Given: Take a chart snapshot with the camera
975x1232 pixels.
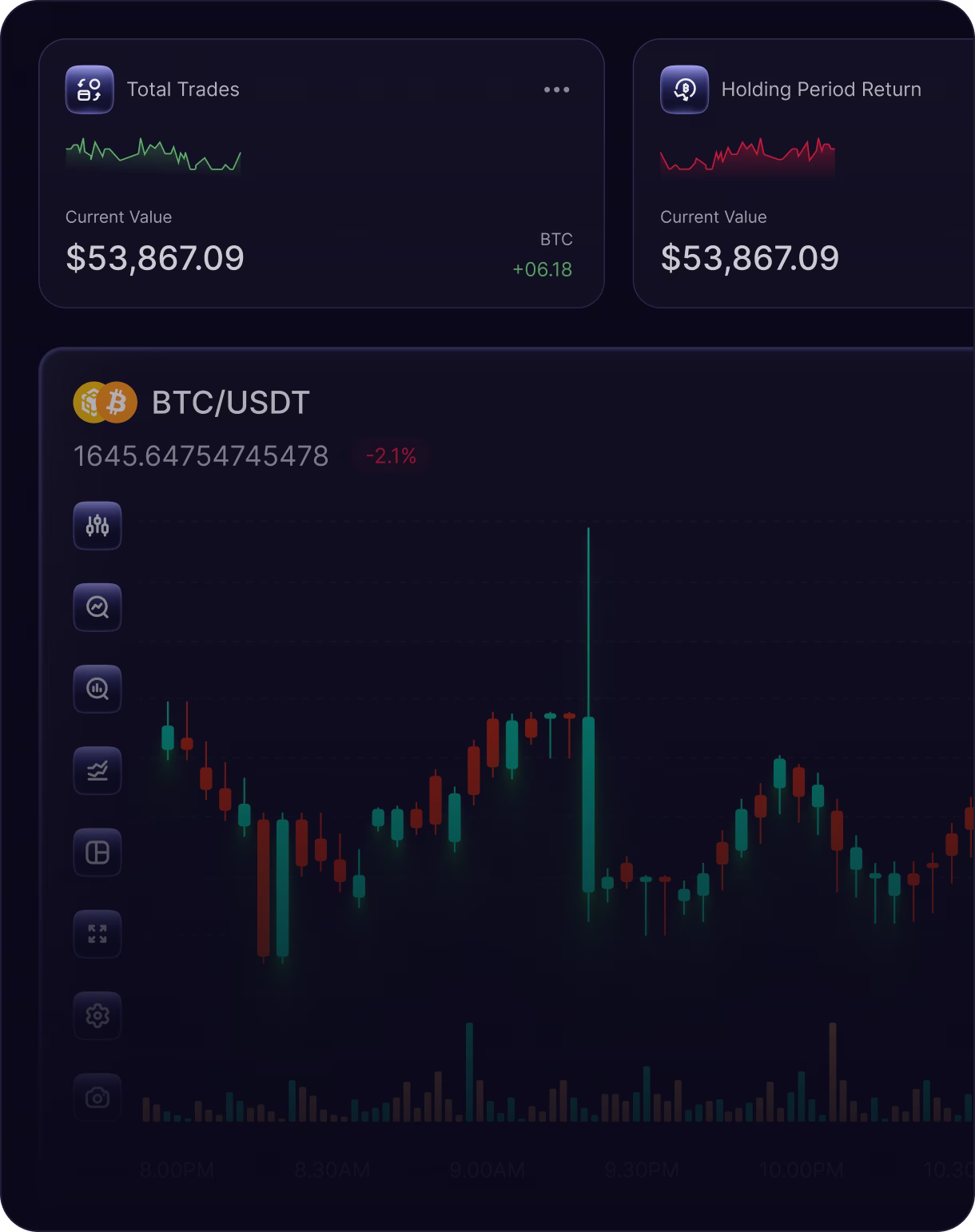Looking at the screenshot, I should pyautogui.click(x=97, y=1097).
